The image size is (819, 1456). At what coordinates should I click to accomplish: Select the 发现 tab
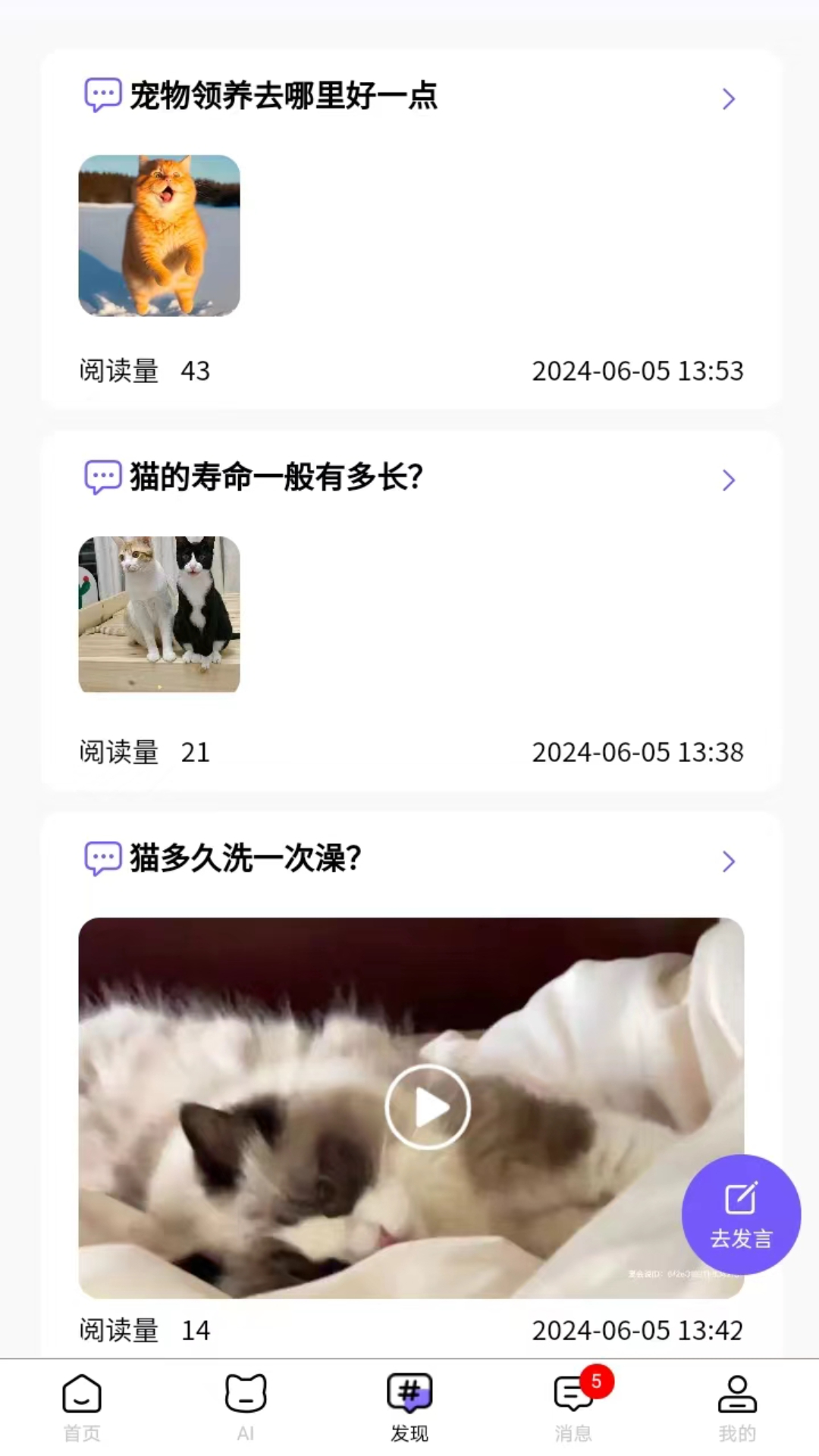pyautogui.click(x=409, y=1407)
